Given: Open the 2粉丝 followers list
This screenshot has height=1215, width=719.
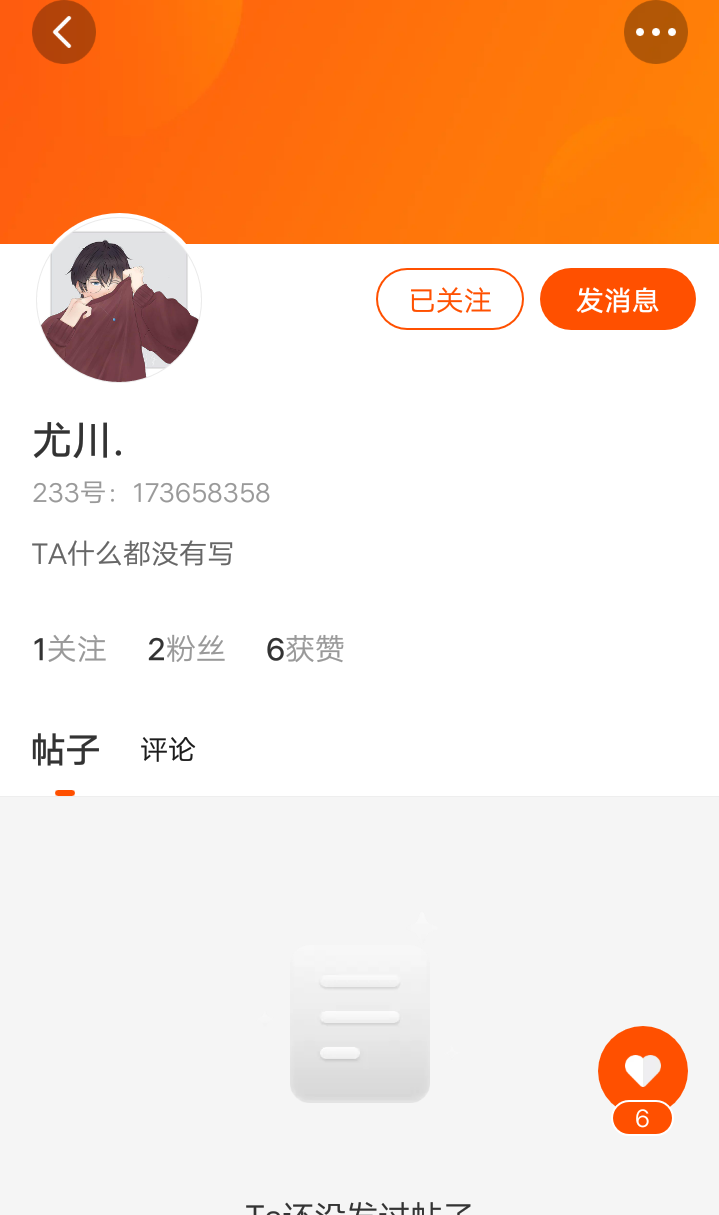Looking at the screenshot, I should tap(186, 650).
